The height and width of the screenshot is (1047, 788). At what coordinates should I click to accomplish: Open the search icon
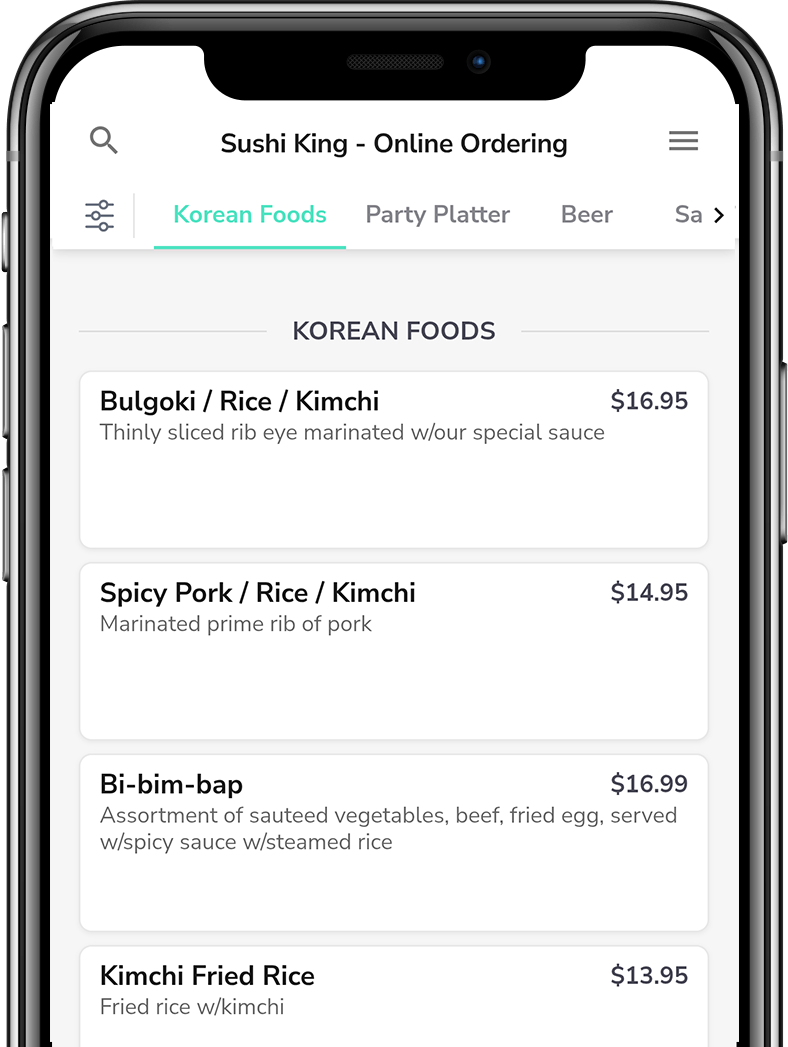click(x=104, y=141)
